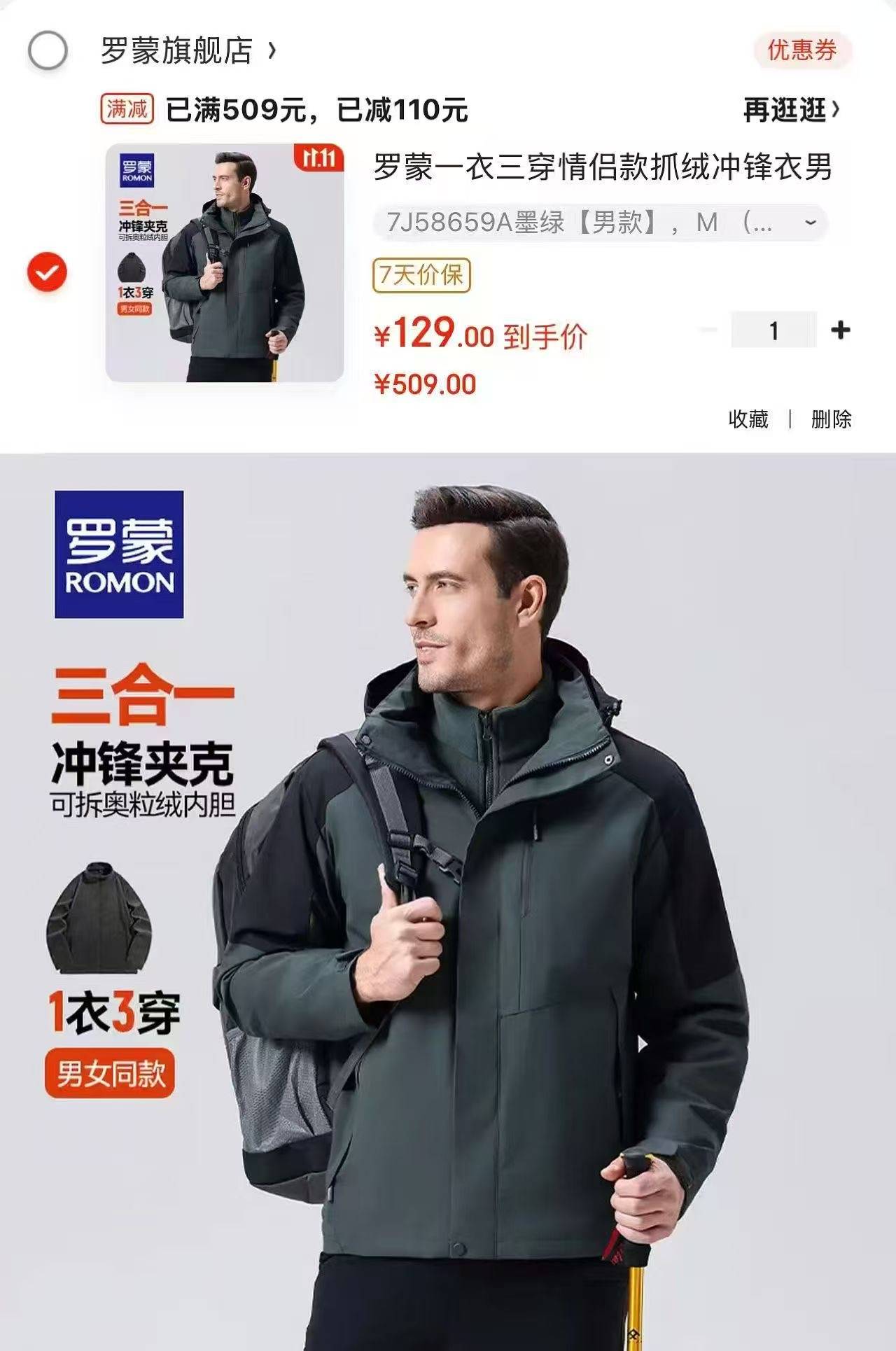This screenshot has width=896, height=1351.
Task: Move the item to 收藏
Action: 748,419
